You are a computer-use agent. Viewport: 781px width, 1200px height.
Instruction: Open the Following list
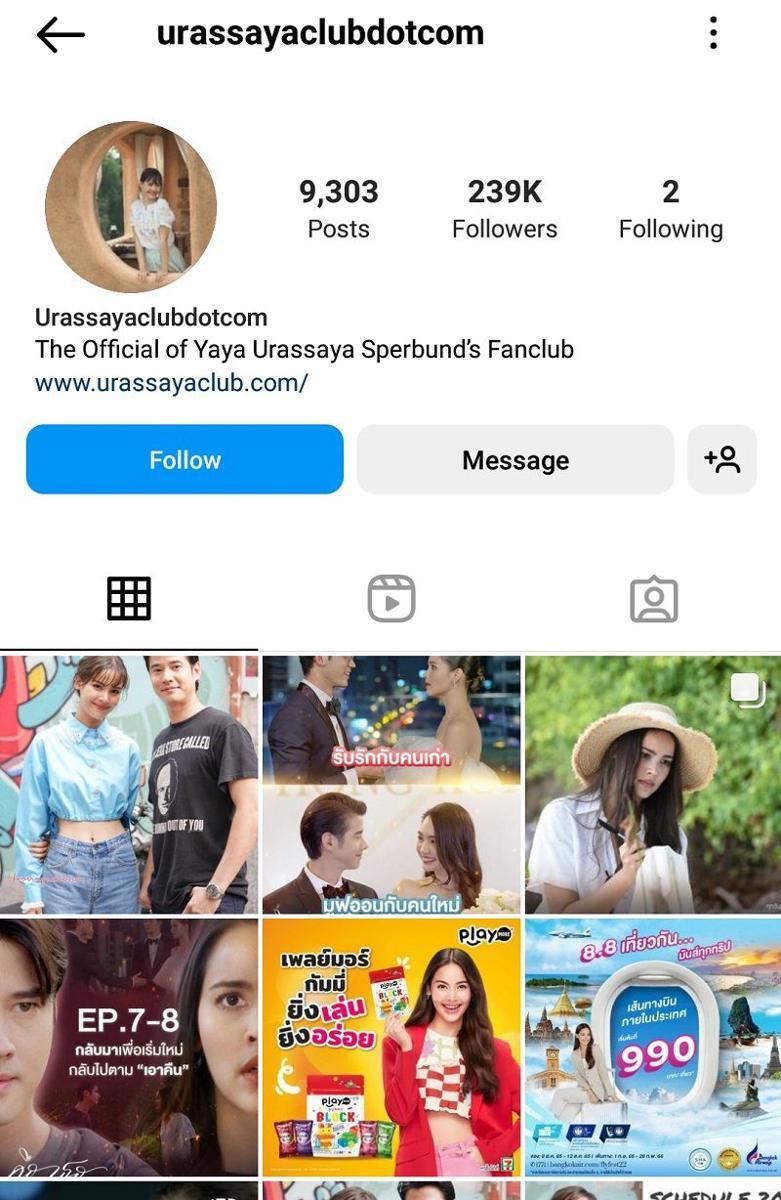[670, 209]
